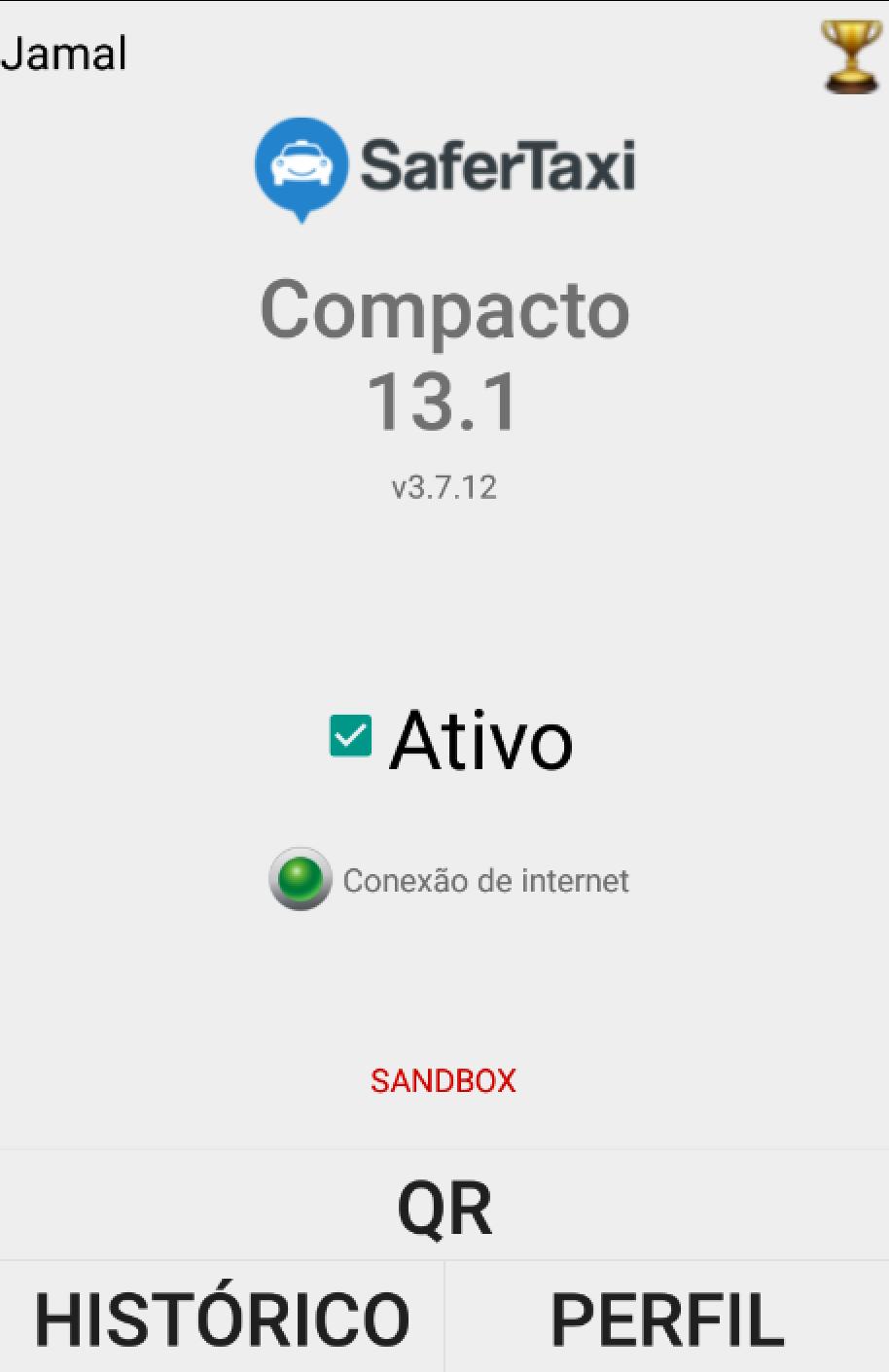Open the QR button
The image size is (889, 1372).
click(x=444, y=1207)
